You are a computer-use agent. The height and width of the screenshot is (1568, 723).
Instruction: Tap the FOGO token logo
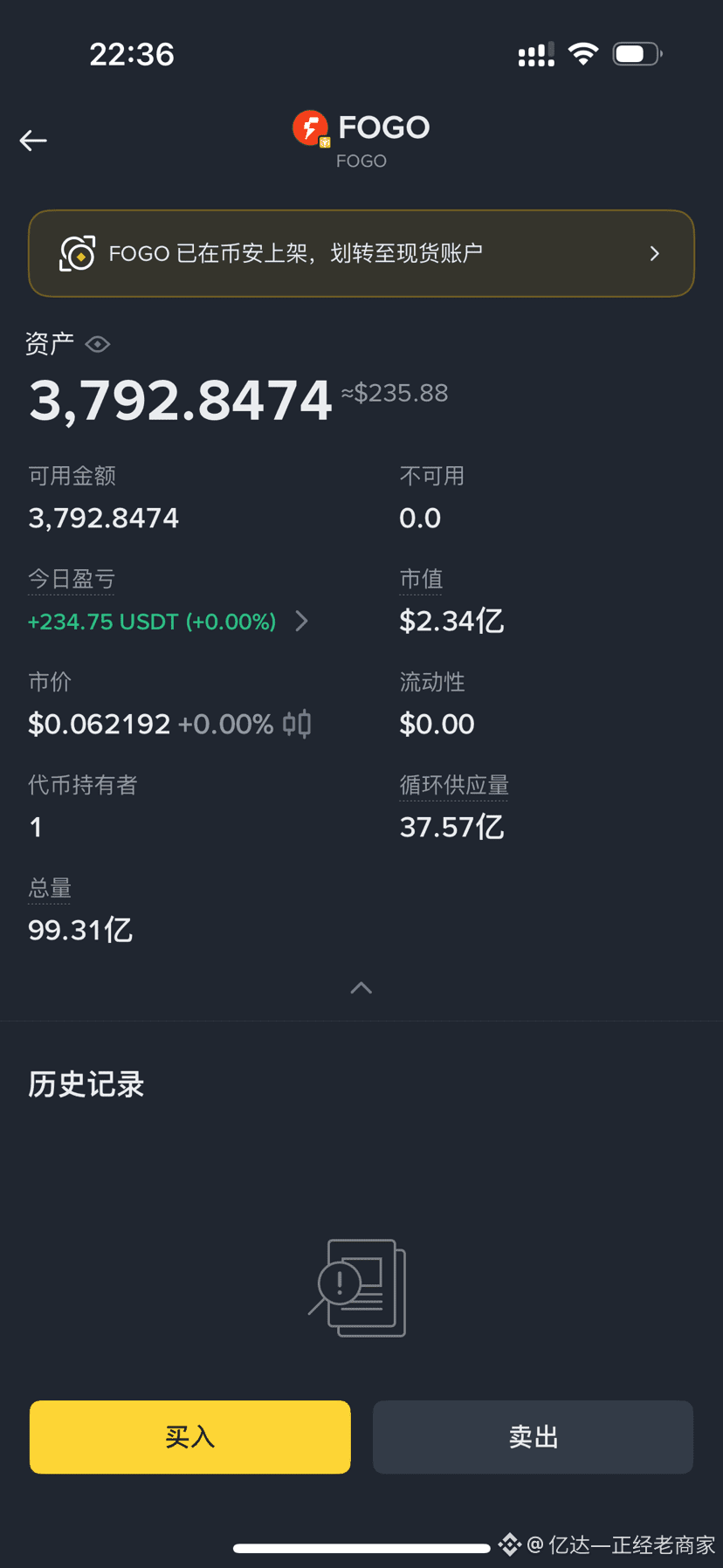[310, 127]
